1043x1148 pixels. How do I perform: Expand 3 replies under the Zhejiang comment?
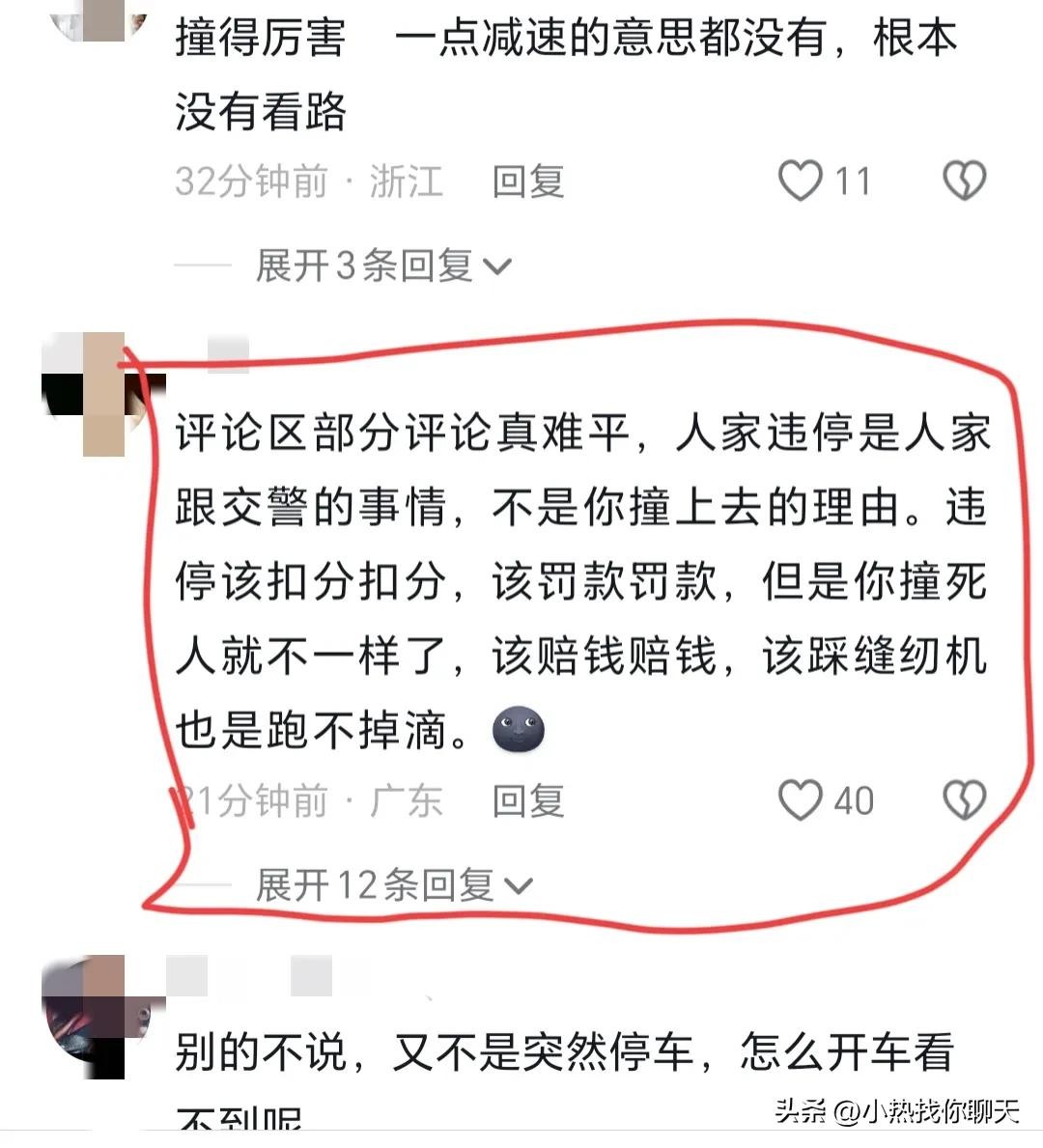(x=382, y=266)
